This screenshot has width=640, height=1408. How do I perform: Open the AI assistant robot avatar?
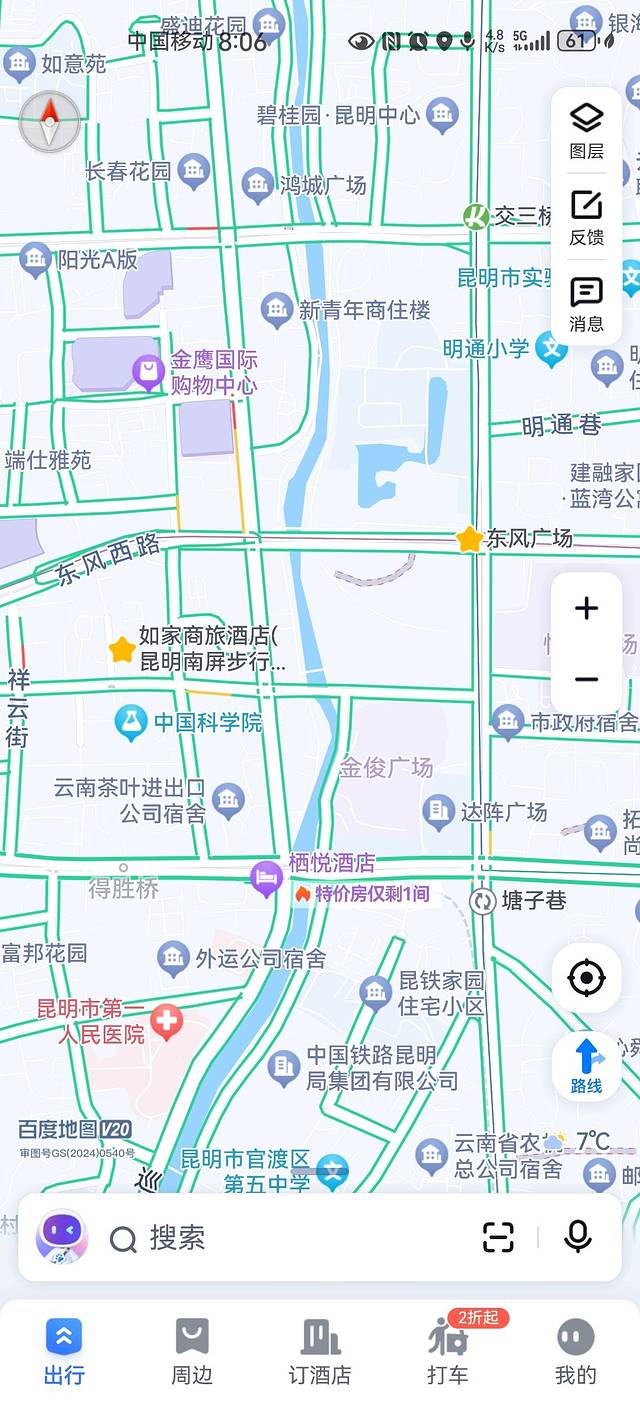click(62, 1237)
